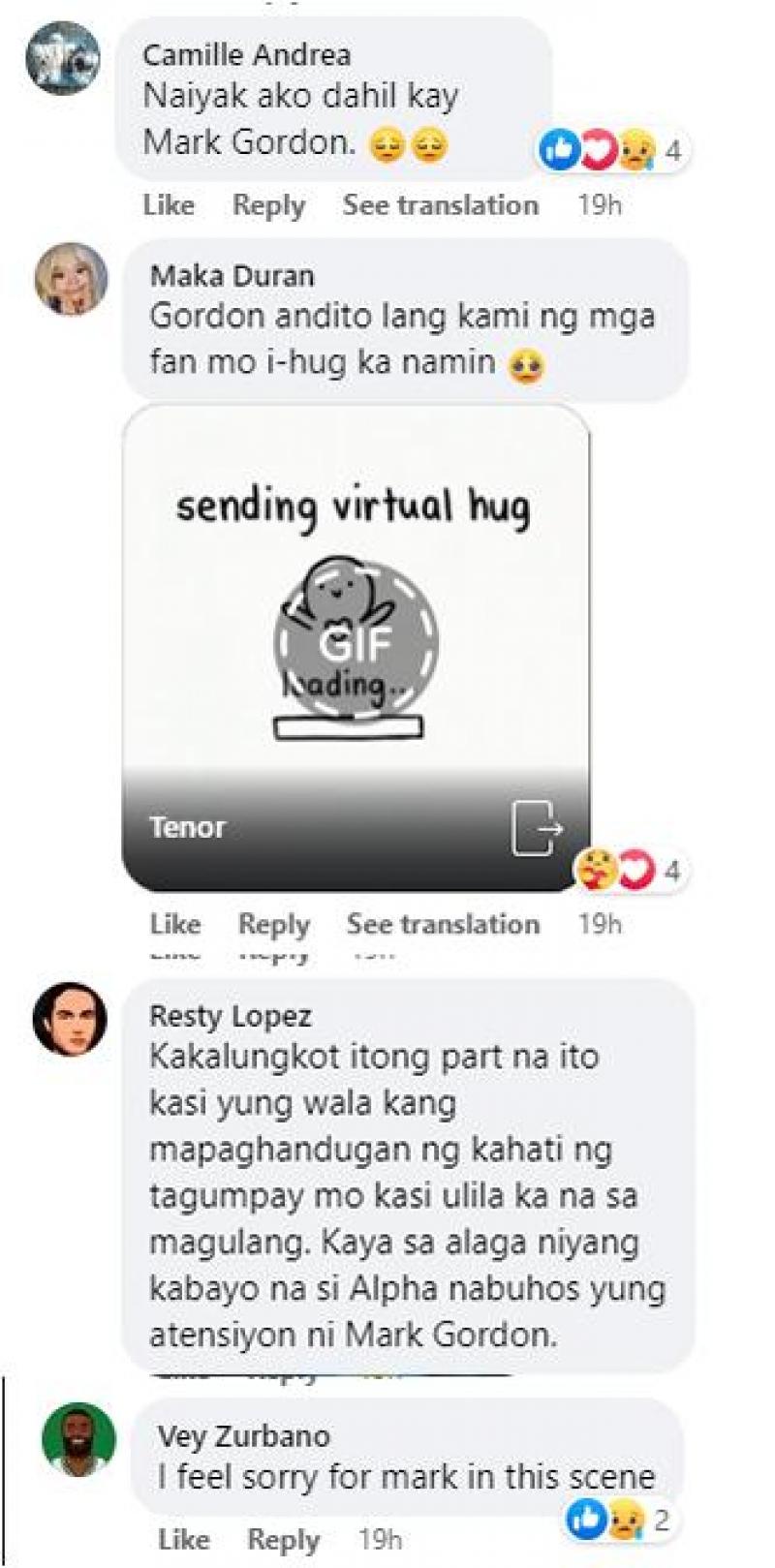See translation of Camille Andrea's comment
This screenshot has width=775, height=1568.
440,205
